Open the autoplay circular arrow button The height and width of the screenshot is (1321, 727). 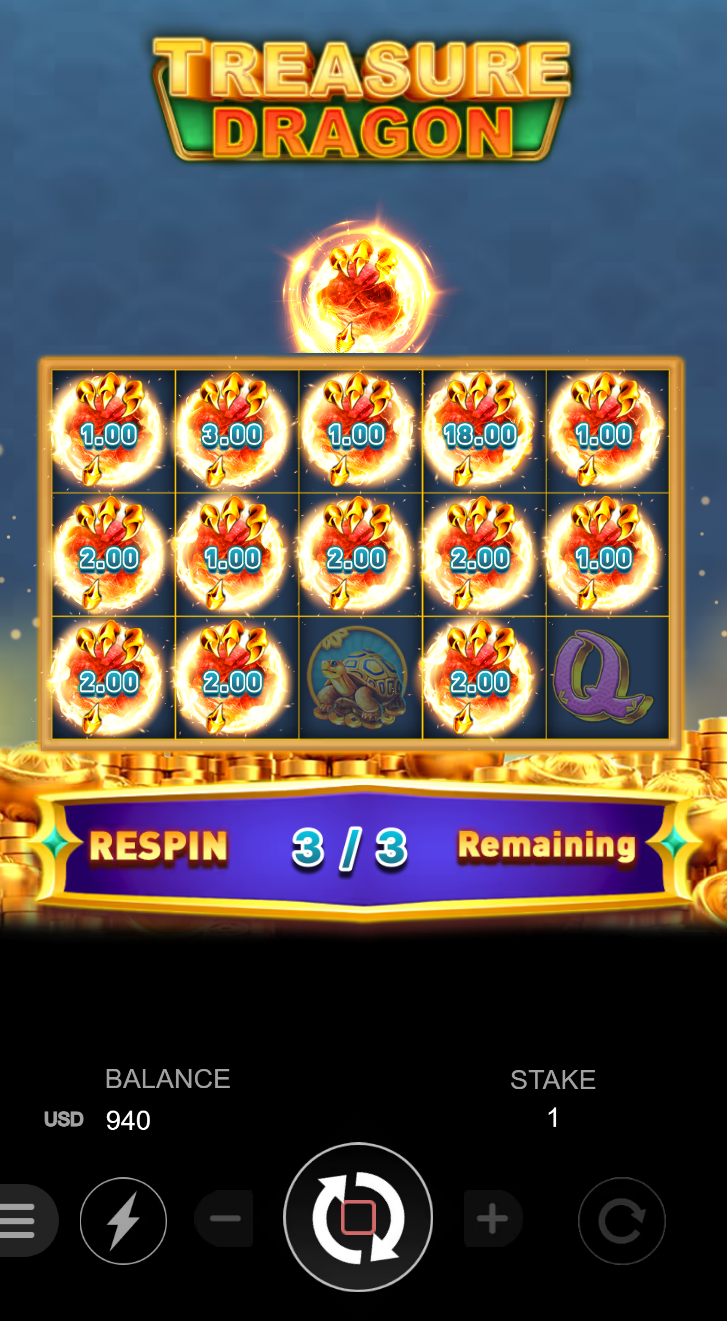tap(621, 1221)
